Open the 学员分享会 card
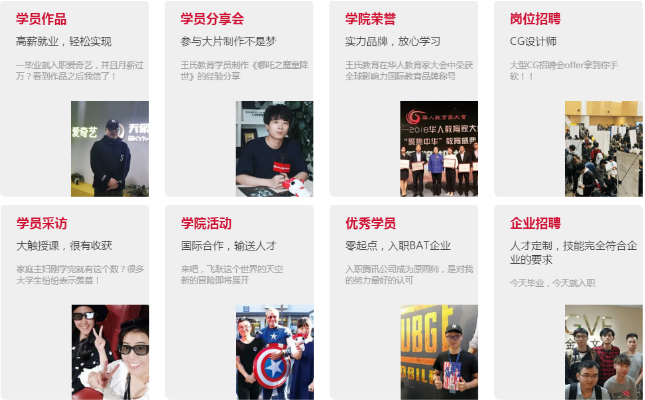 pyautogui.click(x=211, y=19)
